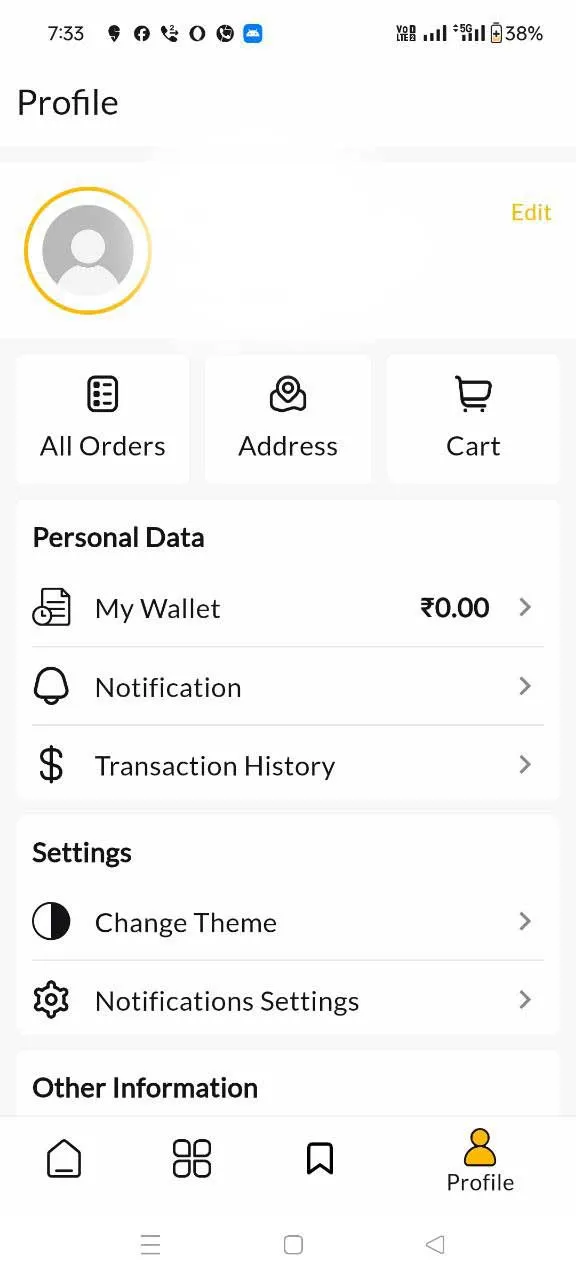The width and height of the screenshot is (576, 1280).
Task: Switch to the bookmarks tab
Action: pyautogui.click(x=320, y=1159)
